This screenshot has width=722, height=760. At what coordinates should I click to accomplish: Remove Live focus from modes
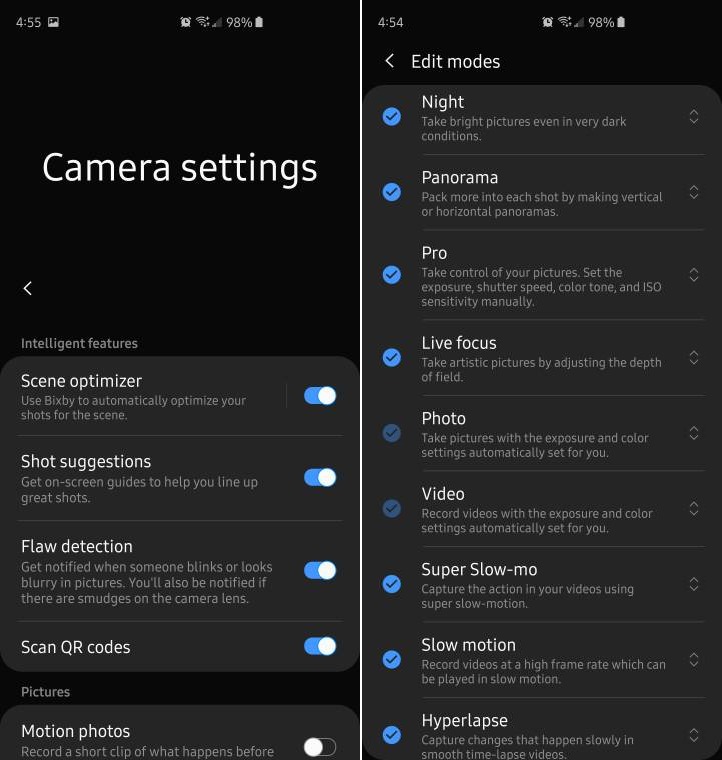pos(392,357)
